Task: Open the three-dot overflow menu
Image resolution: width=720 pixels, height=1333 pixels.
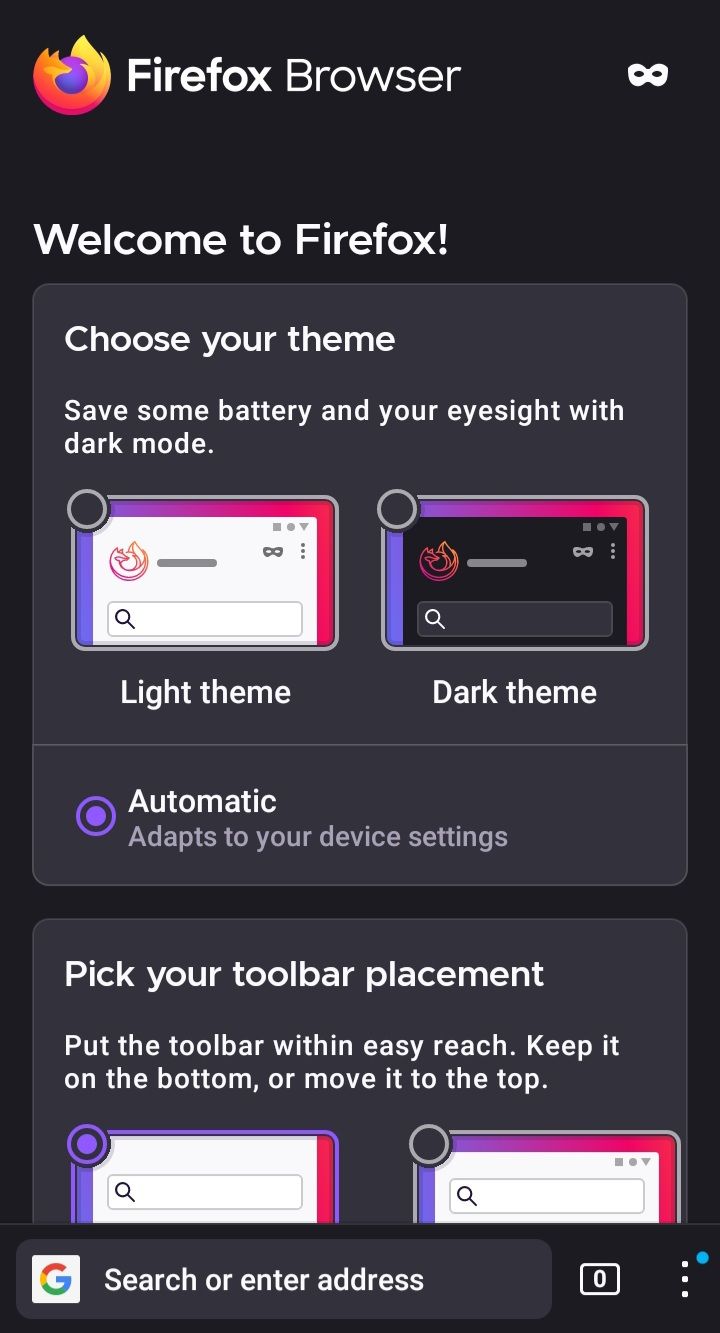Action: tap(685, 1279)
